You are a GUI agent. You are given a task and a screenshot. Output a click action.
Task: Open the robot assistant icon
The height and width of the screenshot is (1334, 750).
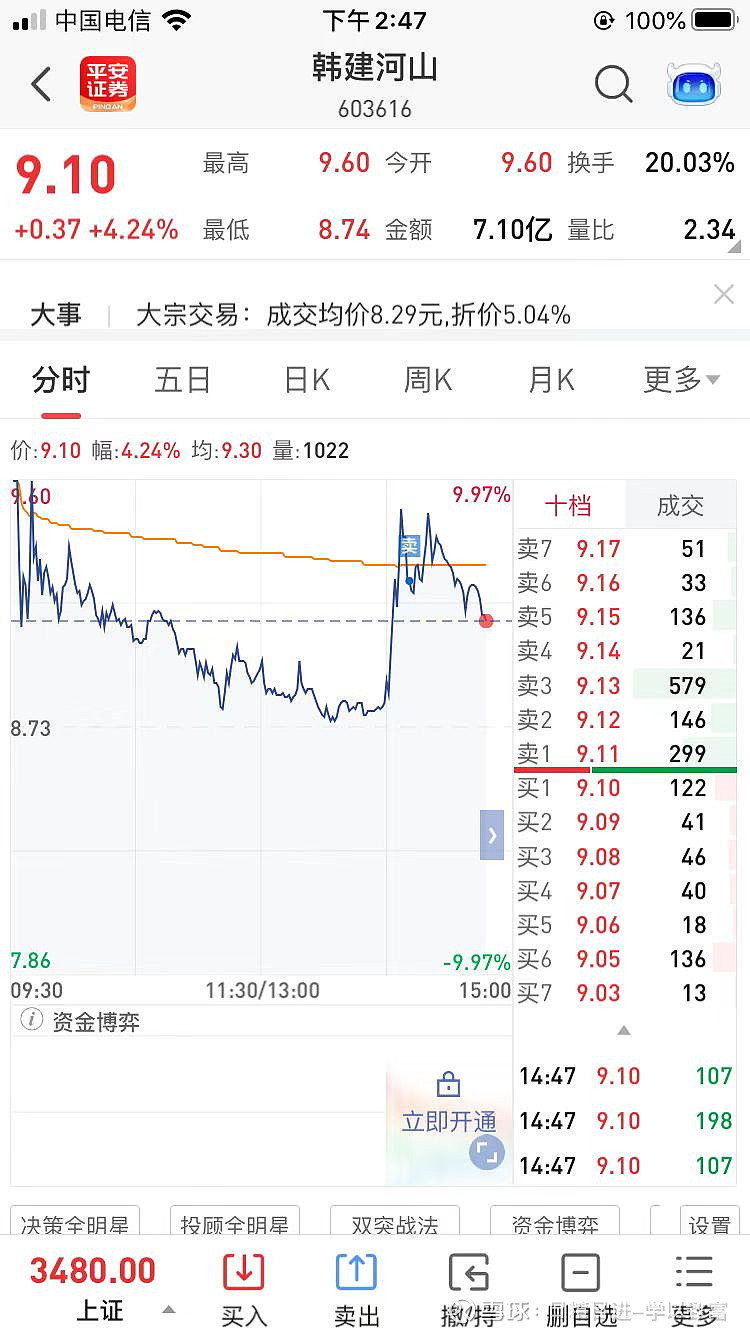[694, 85]
